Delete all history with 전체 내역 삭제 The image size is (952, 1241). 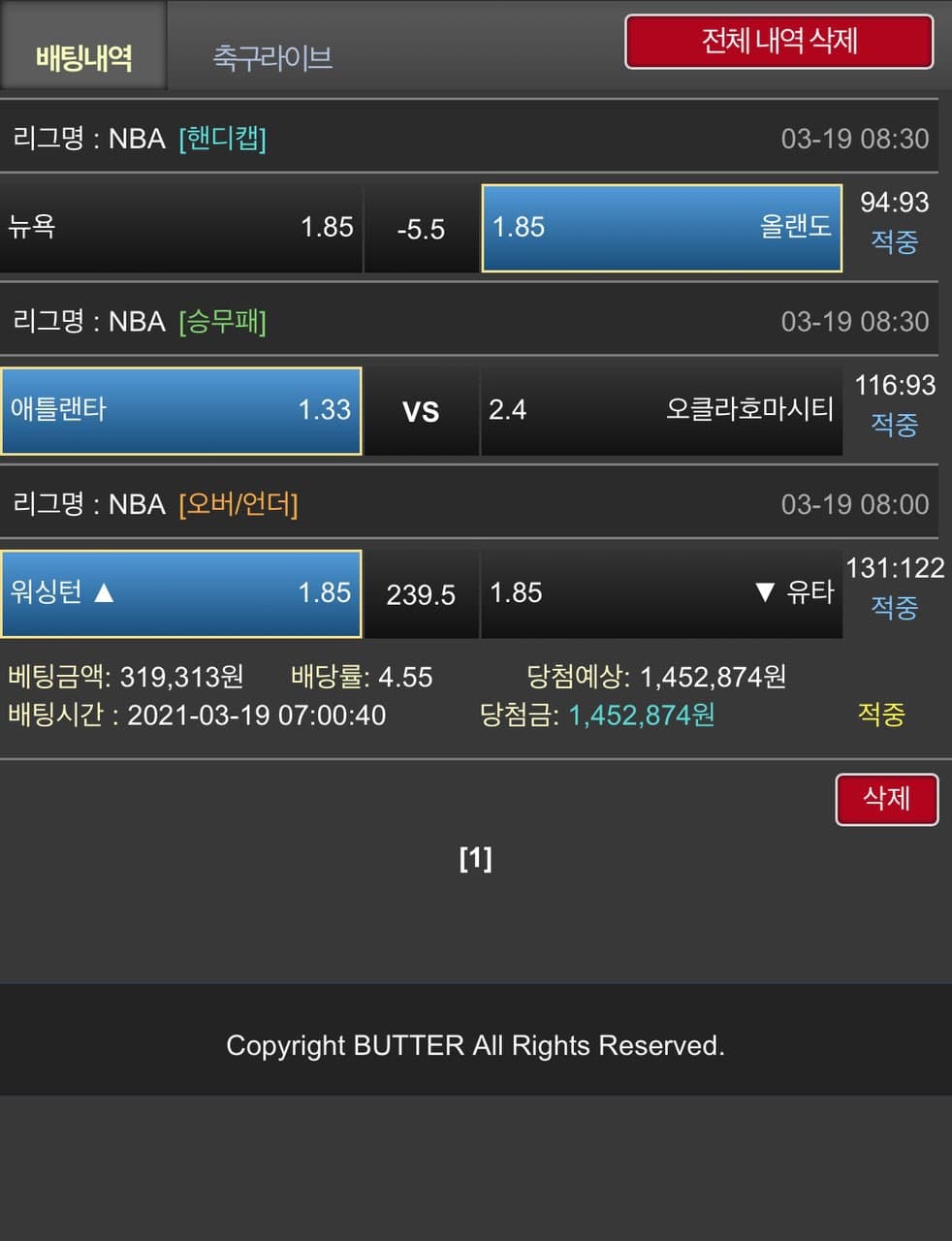[x=779, y=42]
